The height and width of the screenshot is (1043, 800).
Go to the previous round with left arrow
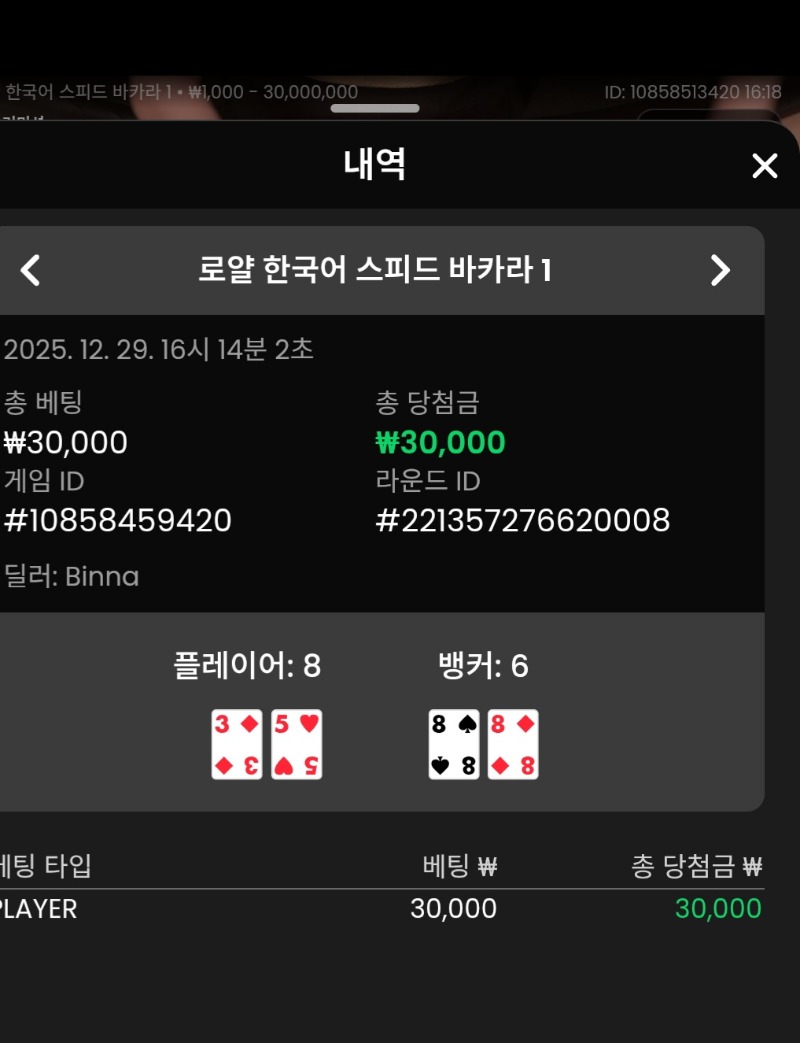tap(31, 270)
